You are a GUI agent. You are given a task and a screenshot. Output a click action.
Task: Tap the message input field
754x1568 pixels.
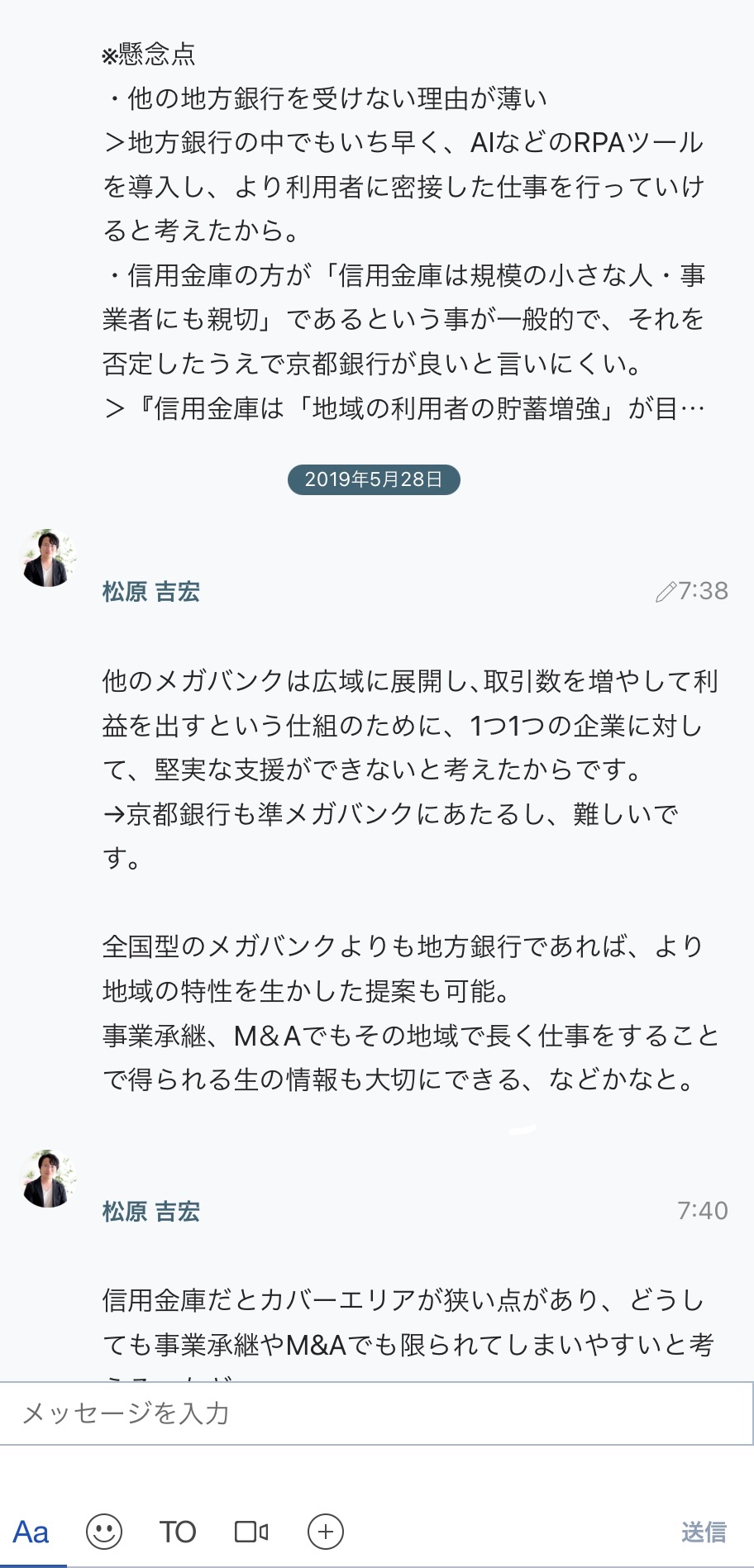tap(376, 1413)
